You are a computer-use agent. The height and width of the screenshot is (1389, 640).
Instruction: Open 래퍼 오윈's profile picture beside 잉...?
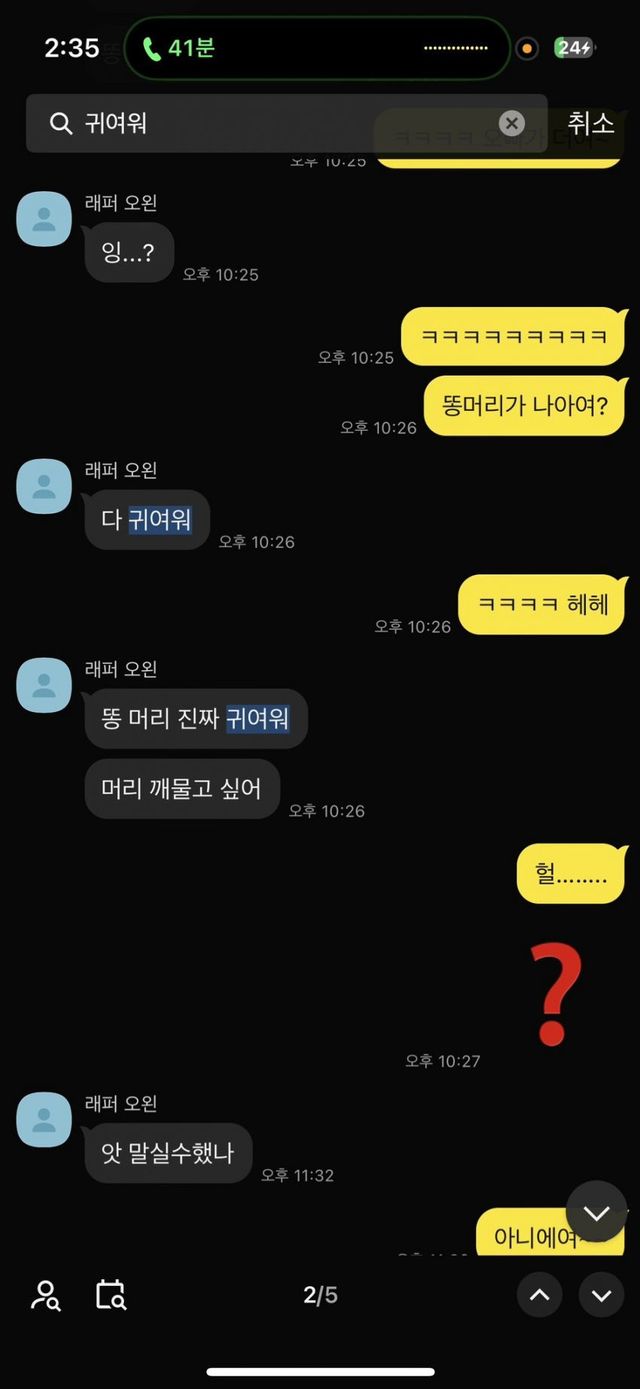tap(44, 218)
